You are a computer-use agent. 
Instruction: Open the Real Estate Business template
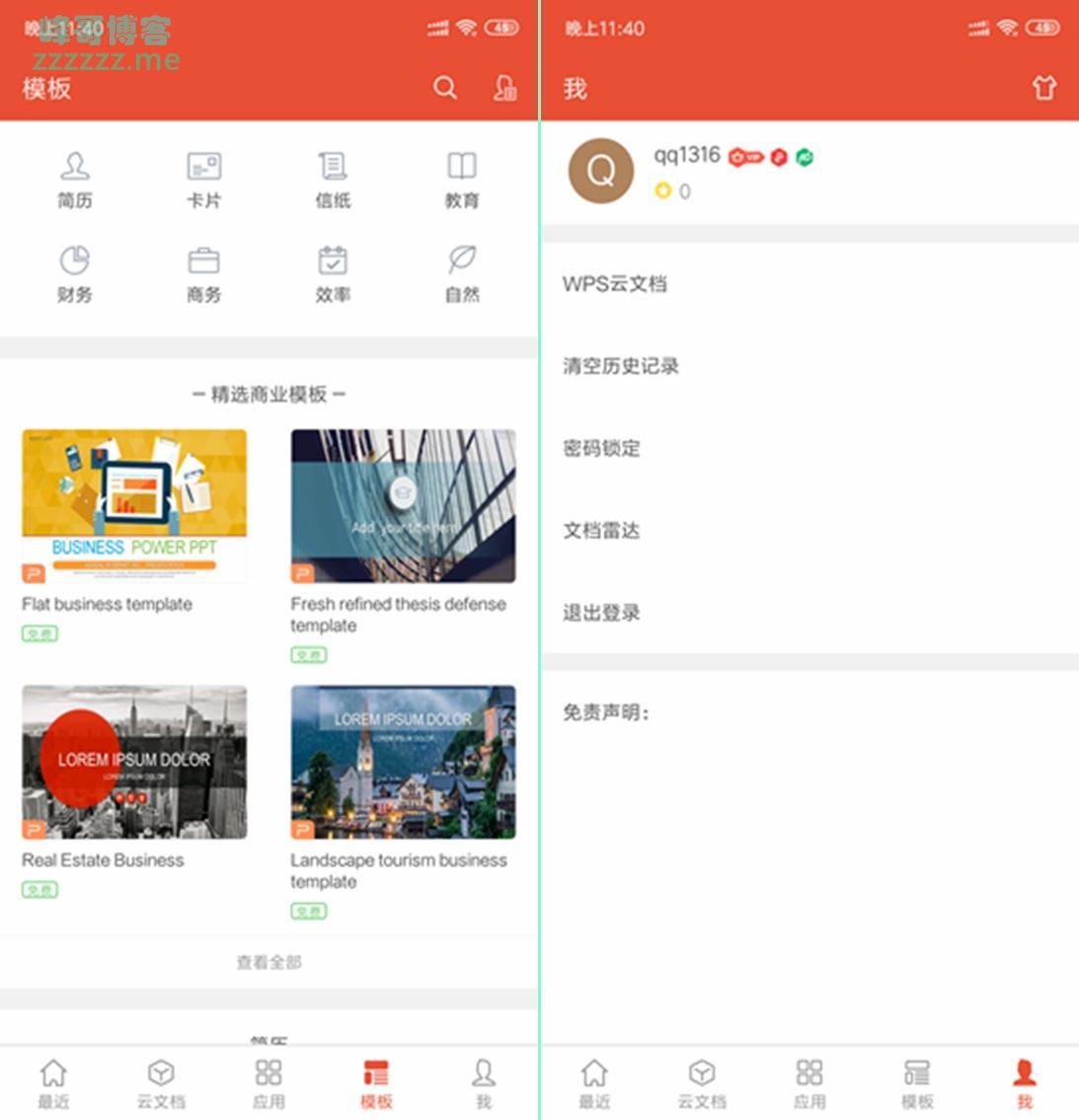134,762
